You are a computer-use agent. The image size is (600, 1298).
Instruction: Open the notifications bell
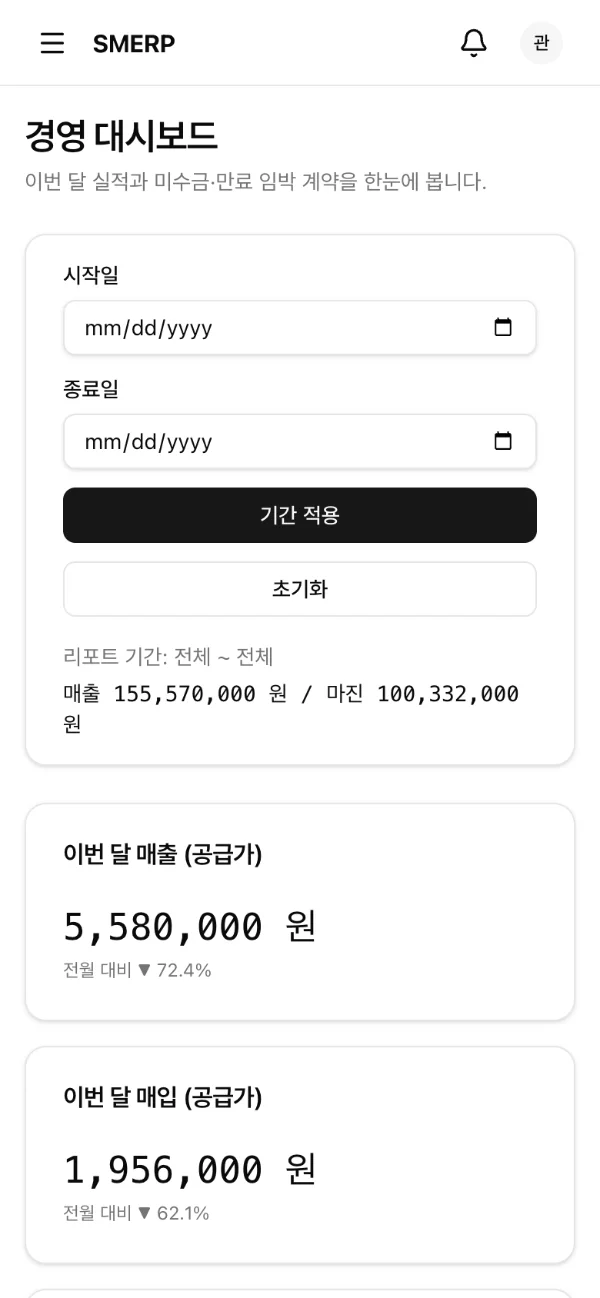coord(474,43)
